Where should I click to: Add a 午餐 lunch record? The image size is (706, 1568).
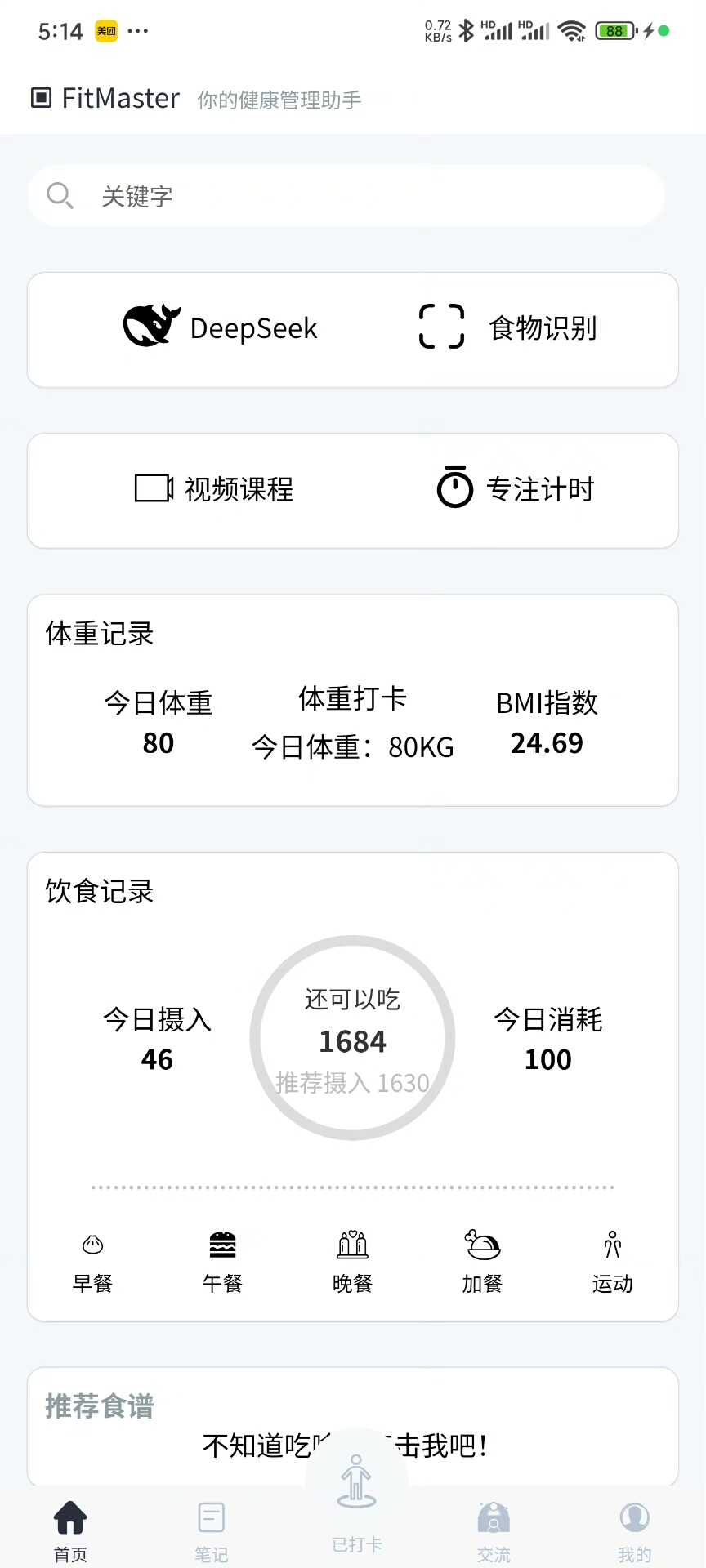coord(222,1263)
